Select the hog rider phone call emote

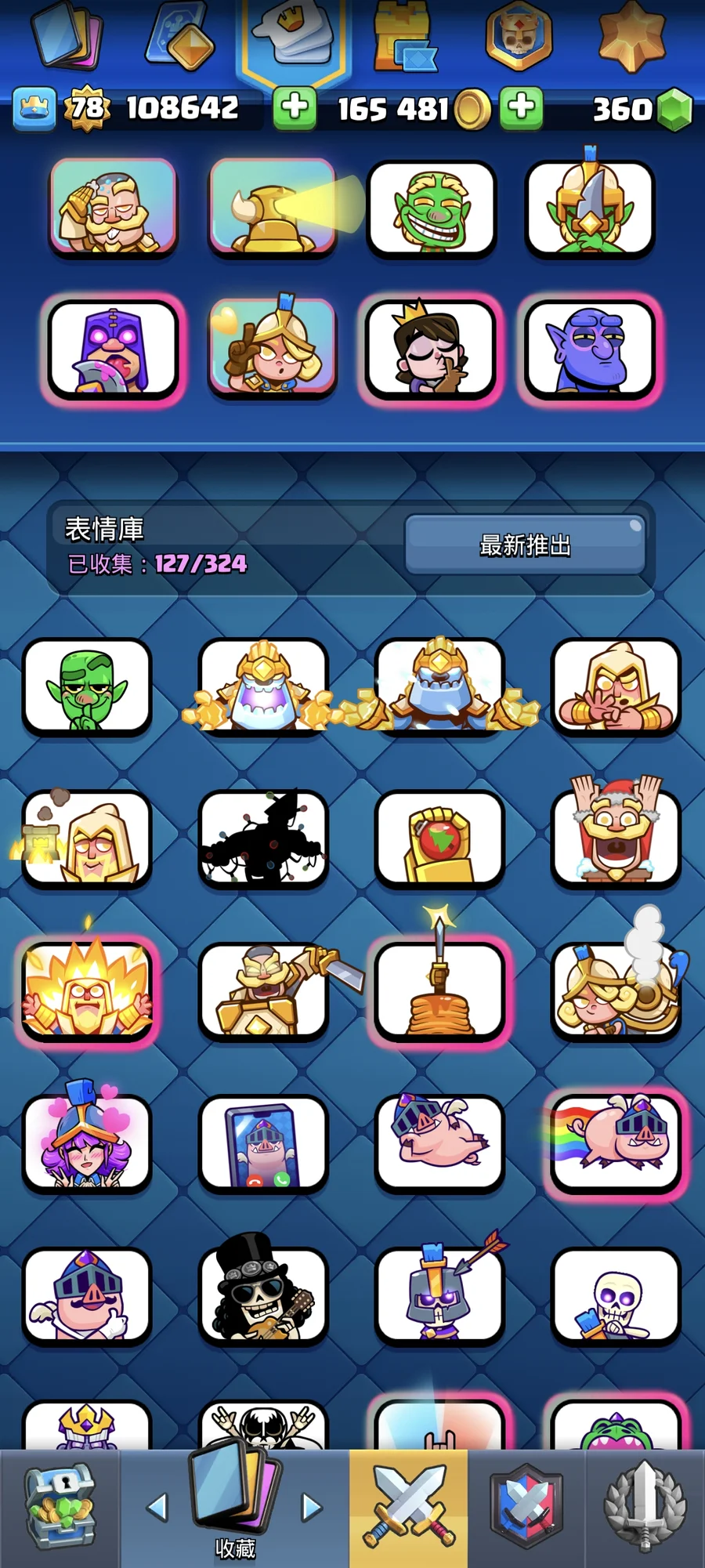[x=263, y=1143]
